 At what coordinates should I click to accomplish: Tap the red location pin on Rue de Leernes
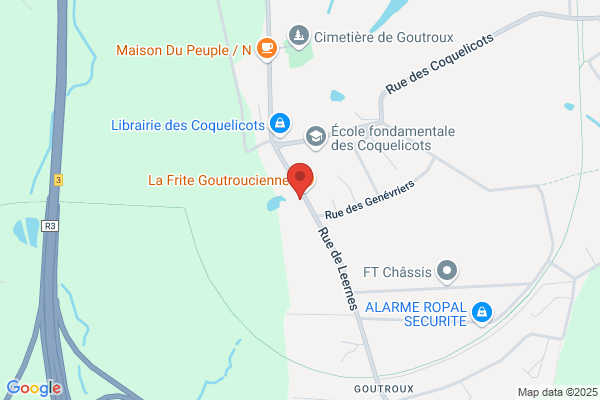click(x=300, y=180)
